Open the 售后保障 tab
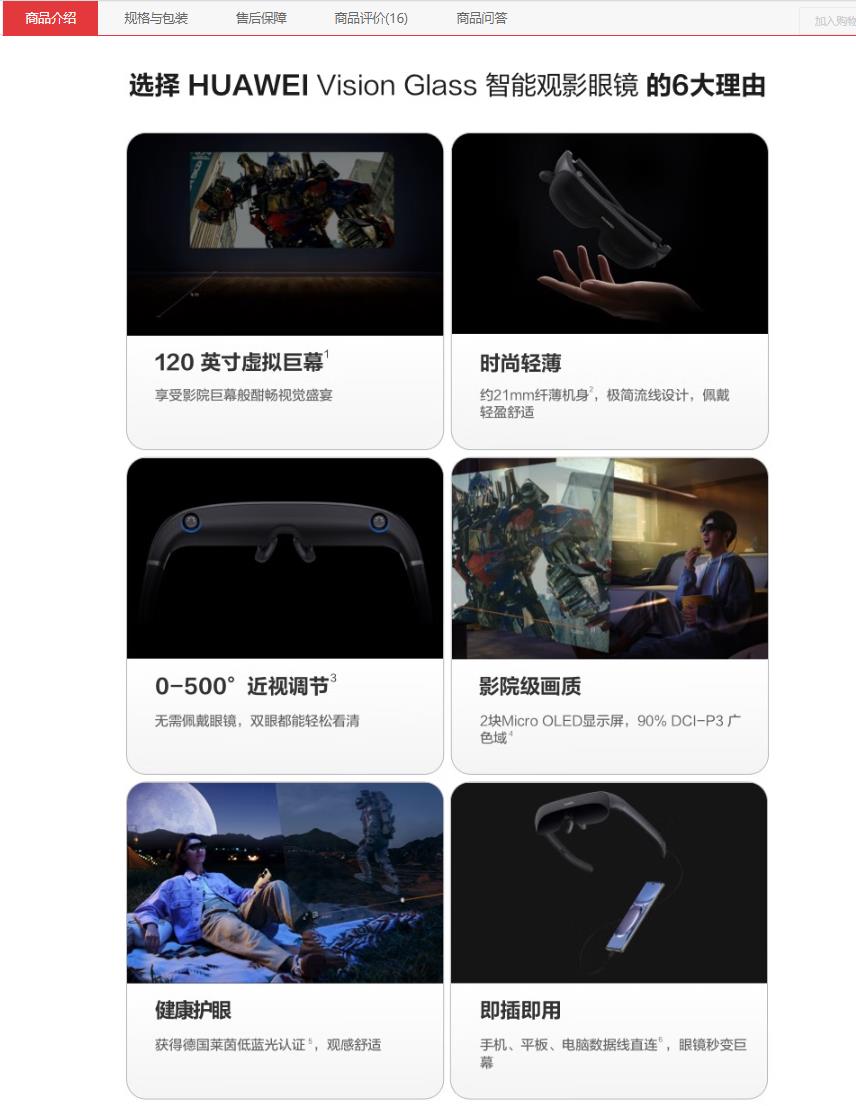Screen dimensions: 856x1106 (261, 17)
